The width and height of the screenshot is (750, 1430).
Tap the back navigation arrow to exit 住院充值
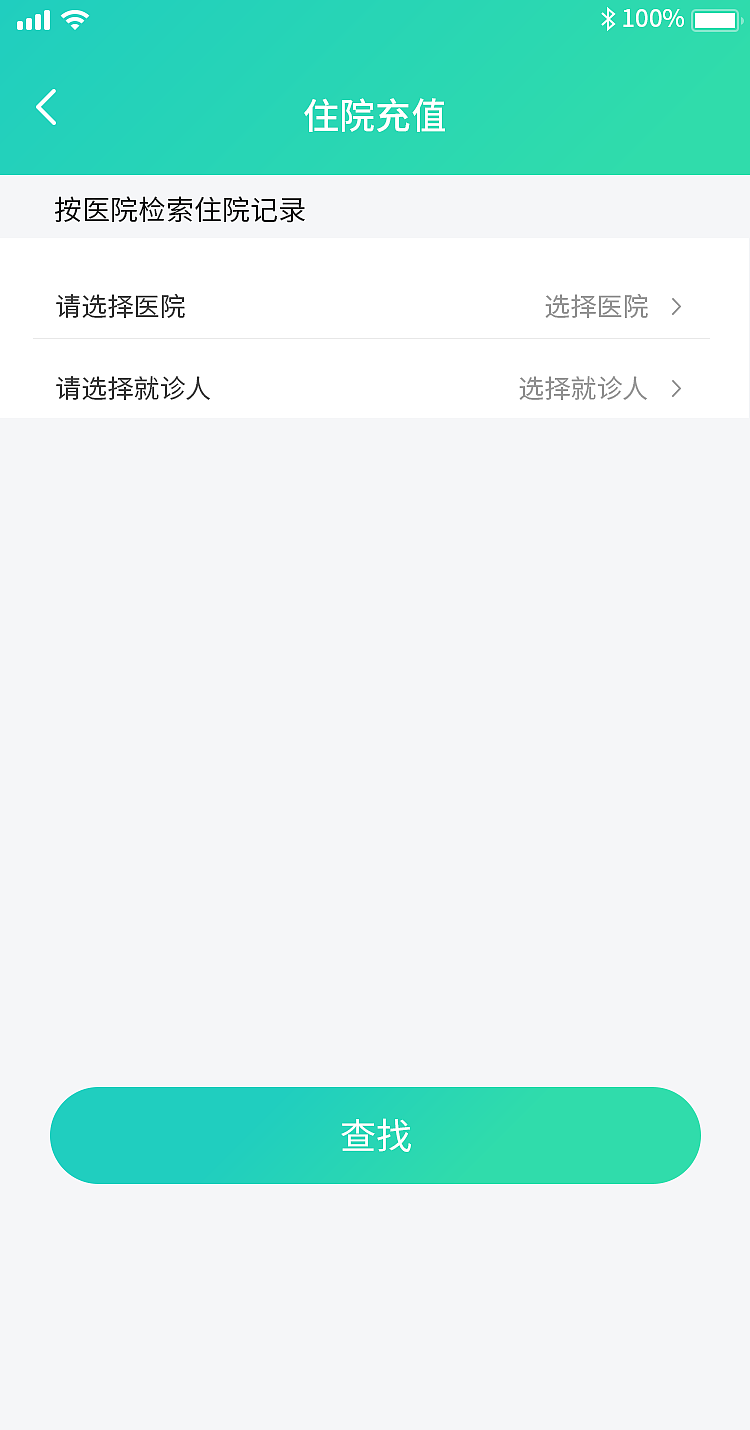pos(45,107)
